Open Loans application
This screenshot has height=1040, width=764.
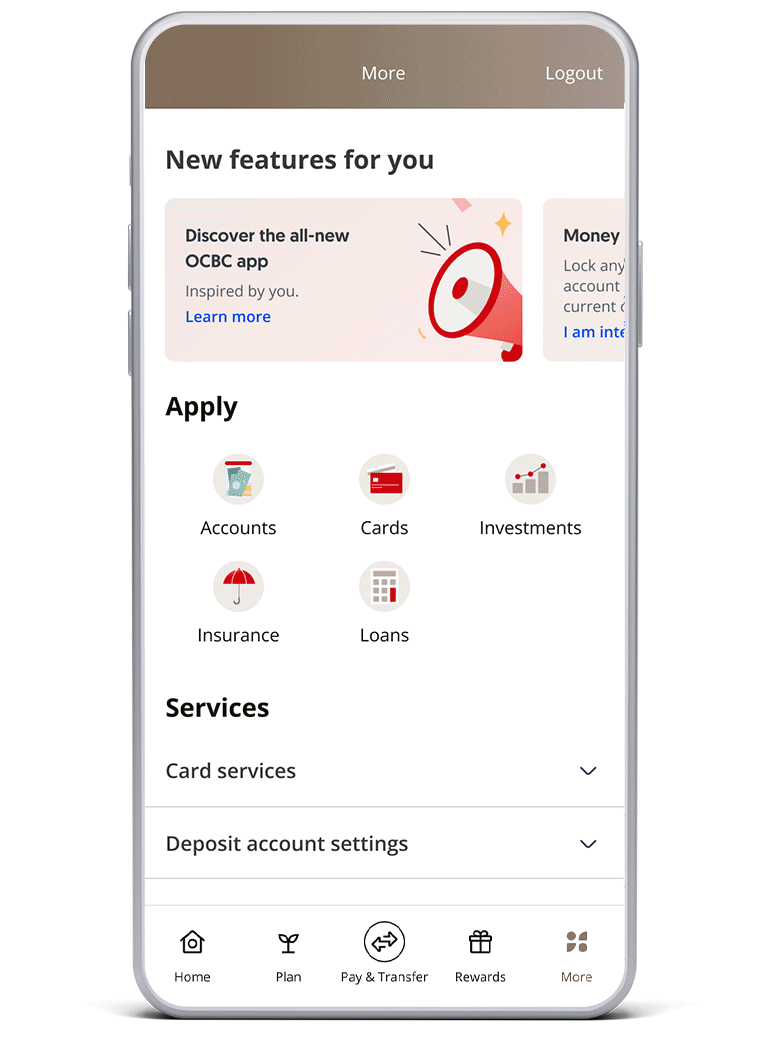[384, 603]
